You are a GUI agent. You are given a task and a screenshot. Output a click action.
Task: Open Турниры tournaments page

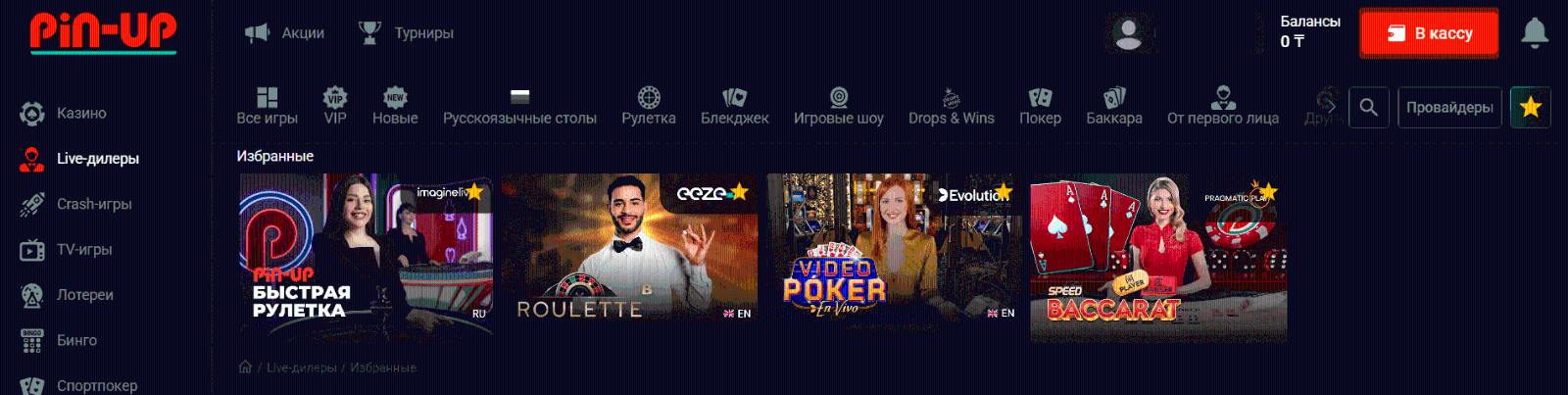coord(406,33)
